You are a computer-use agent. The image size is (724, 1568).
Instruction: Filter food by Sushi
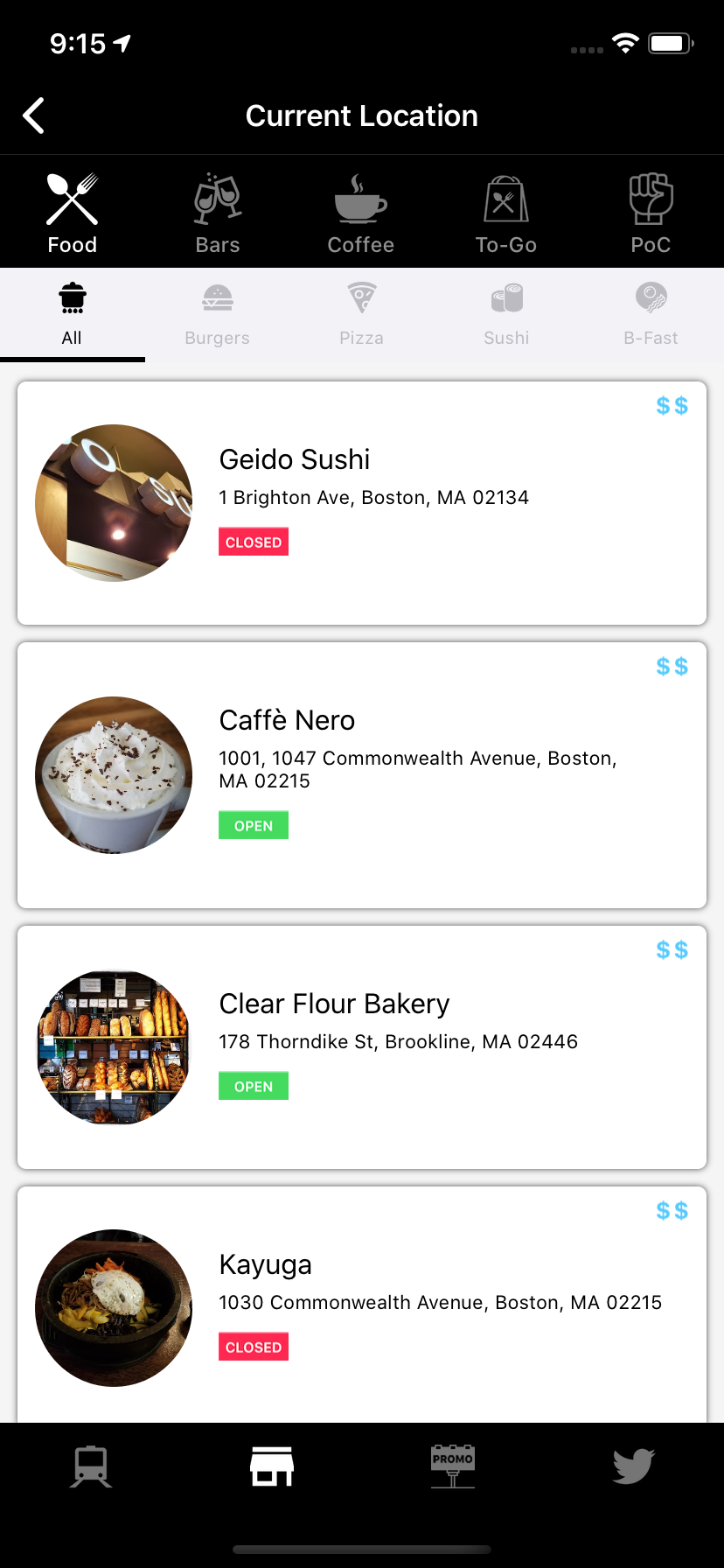tap(506, 314)
